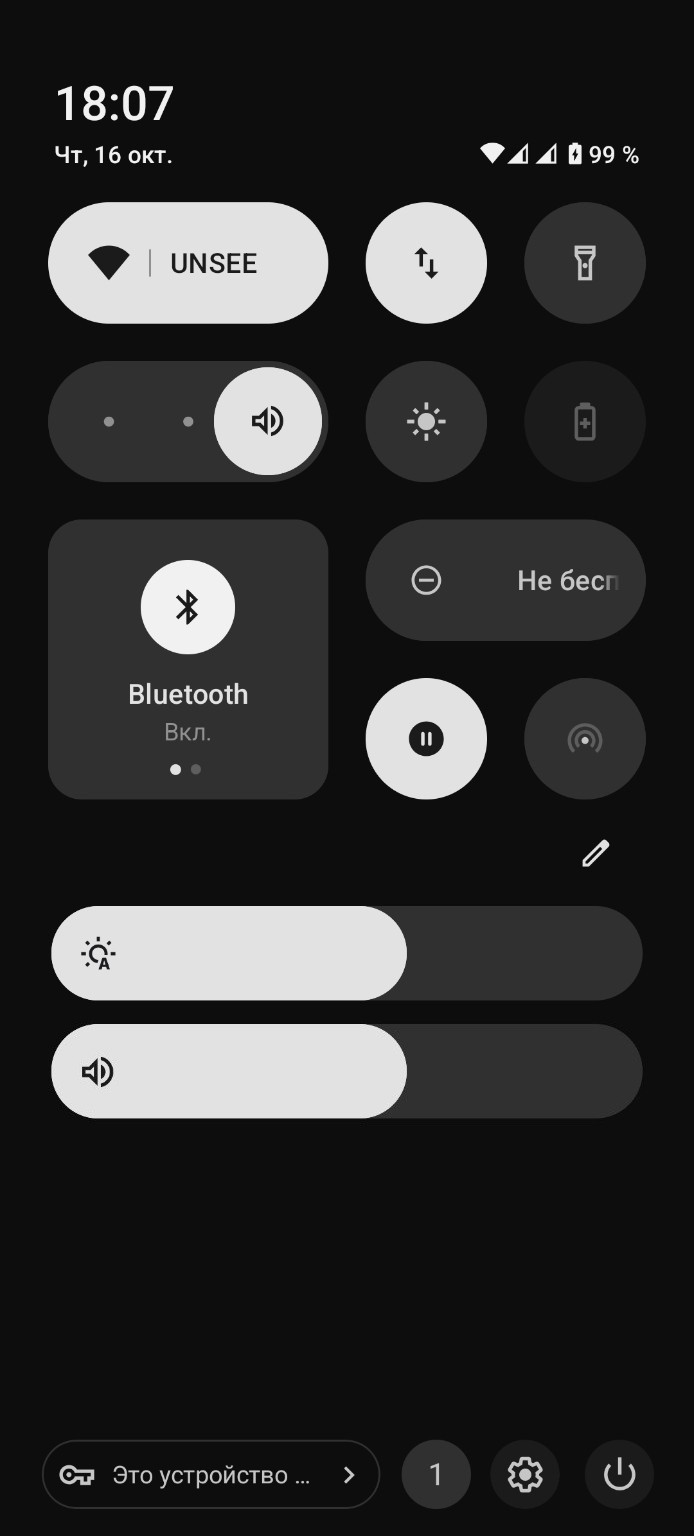Toggle the mobile data tile
This screenshot has height=1536, width=694.
[x=426, y=263]
